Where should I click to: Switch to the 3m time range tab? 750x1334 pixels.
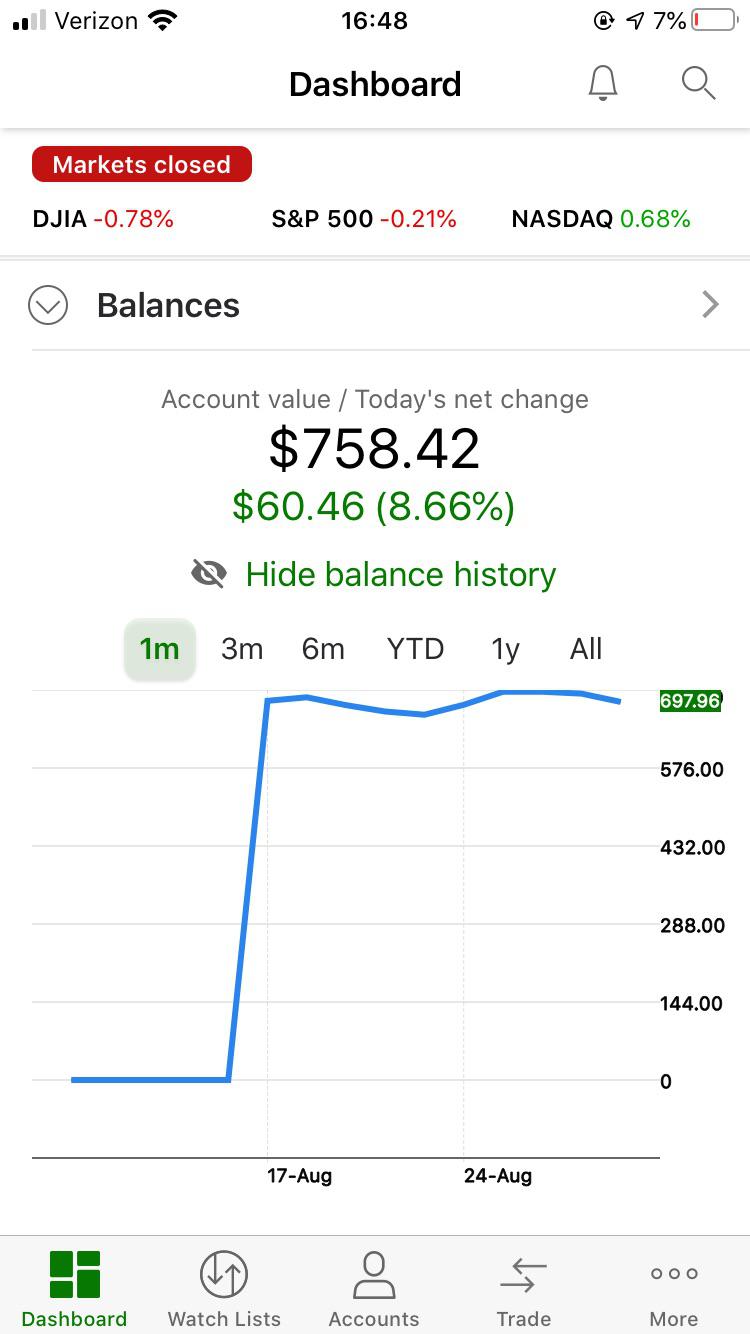(x=242, y=648)
